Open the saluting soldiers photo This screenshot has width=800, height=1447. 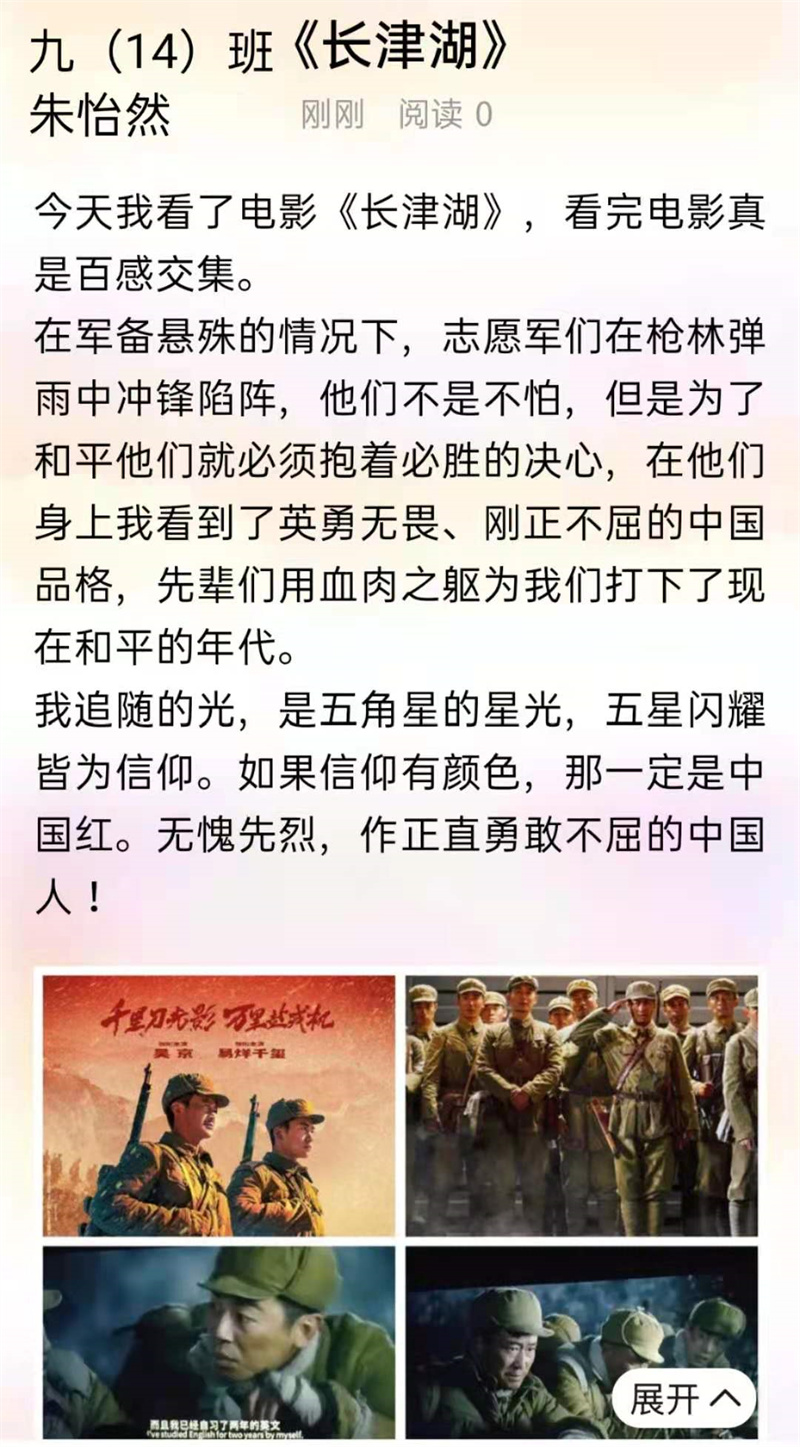(x=581, y=1105)
